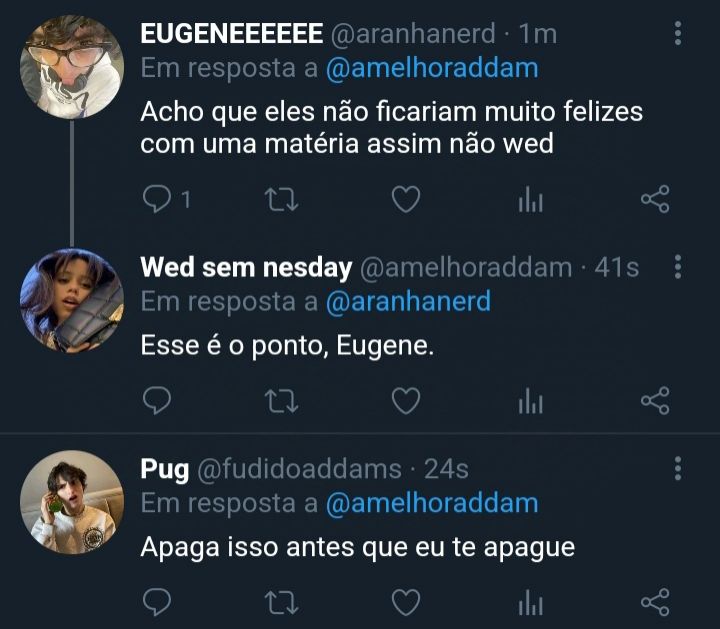The height and width of the screenshot is (629, 720).
Task: Share Pug's tweet
Action: click(655, 602)
